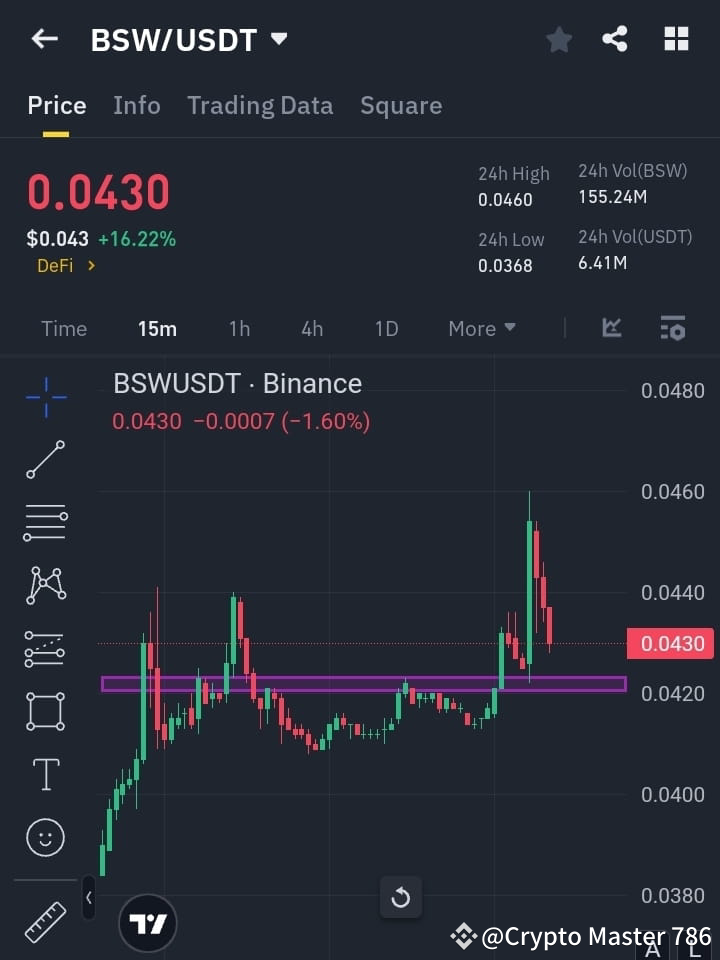Select the forecast projection drawing tool
Image resolution: width=720 pixels, height=960 pixels.
click(45, 648)
